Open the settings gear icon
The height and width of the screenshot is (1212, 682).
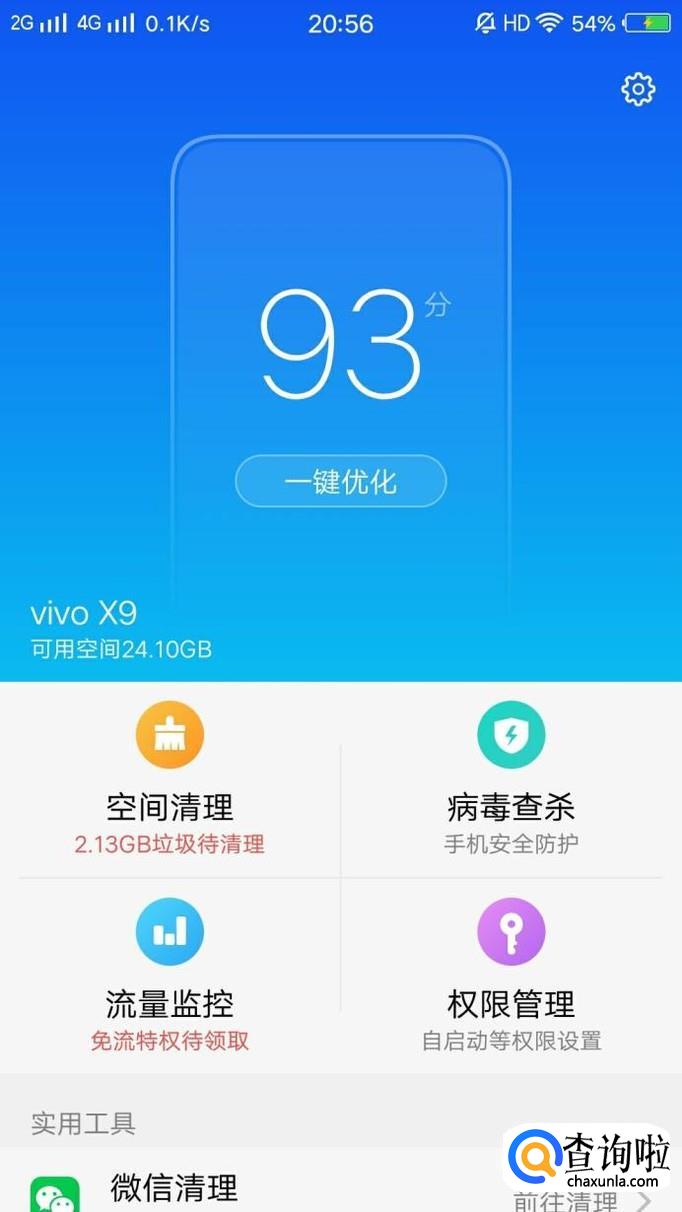click(638, 90)
